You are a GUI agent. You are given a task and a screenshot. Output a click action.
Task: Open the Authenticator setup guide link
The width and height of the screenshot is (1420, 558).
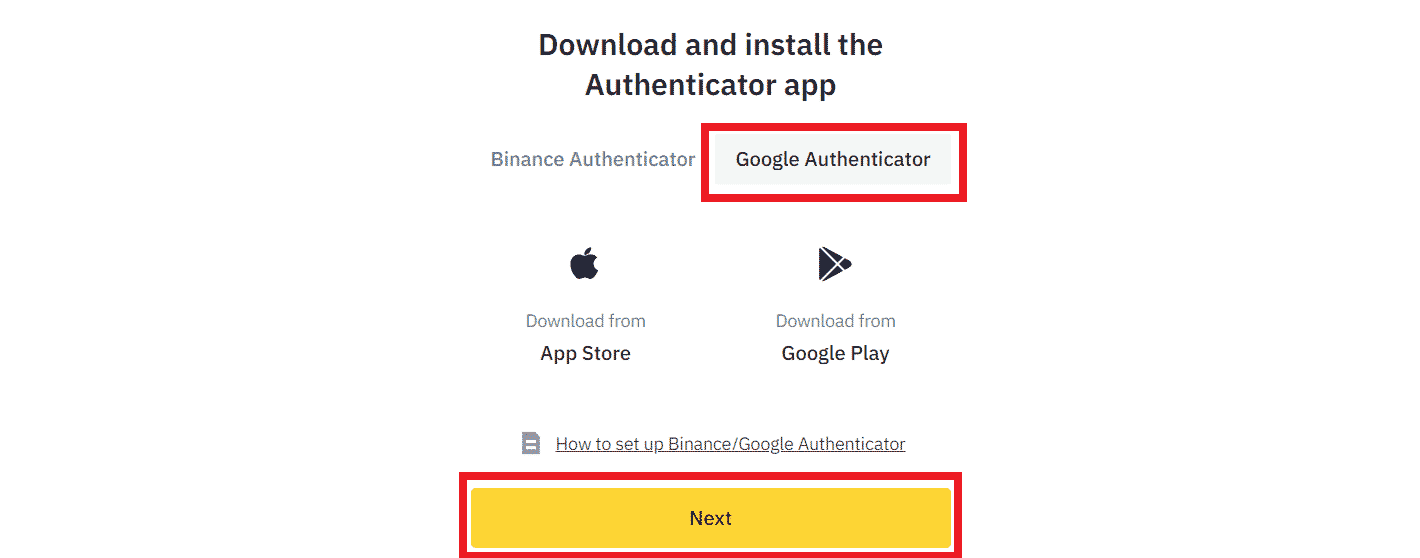point(730,444)
